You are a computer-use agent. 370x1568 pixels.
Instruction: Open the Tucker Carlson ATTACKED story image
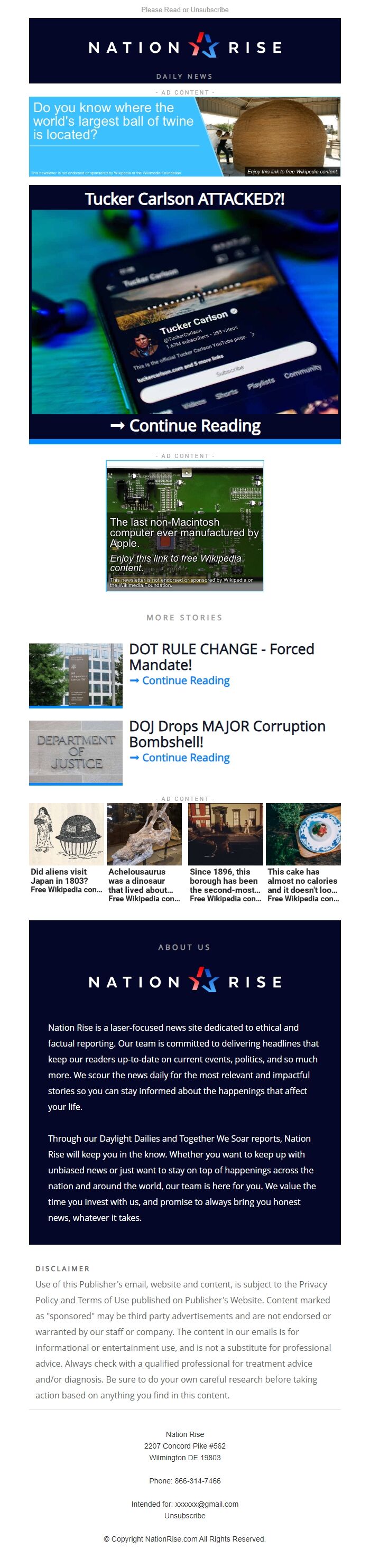click(184, 312)
